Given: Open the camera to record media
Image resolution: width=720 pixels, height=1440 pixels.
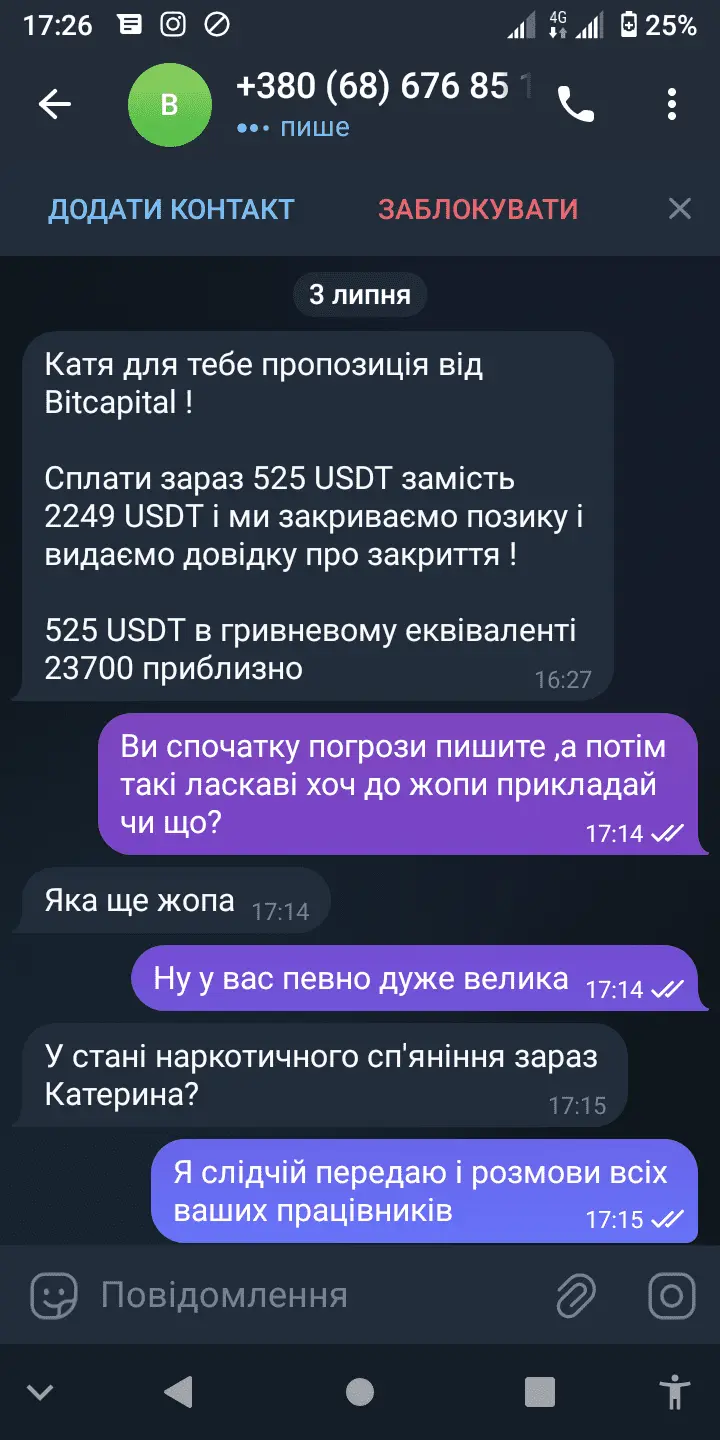Looking at the screenshot, I should coord(672,1296).
